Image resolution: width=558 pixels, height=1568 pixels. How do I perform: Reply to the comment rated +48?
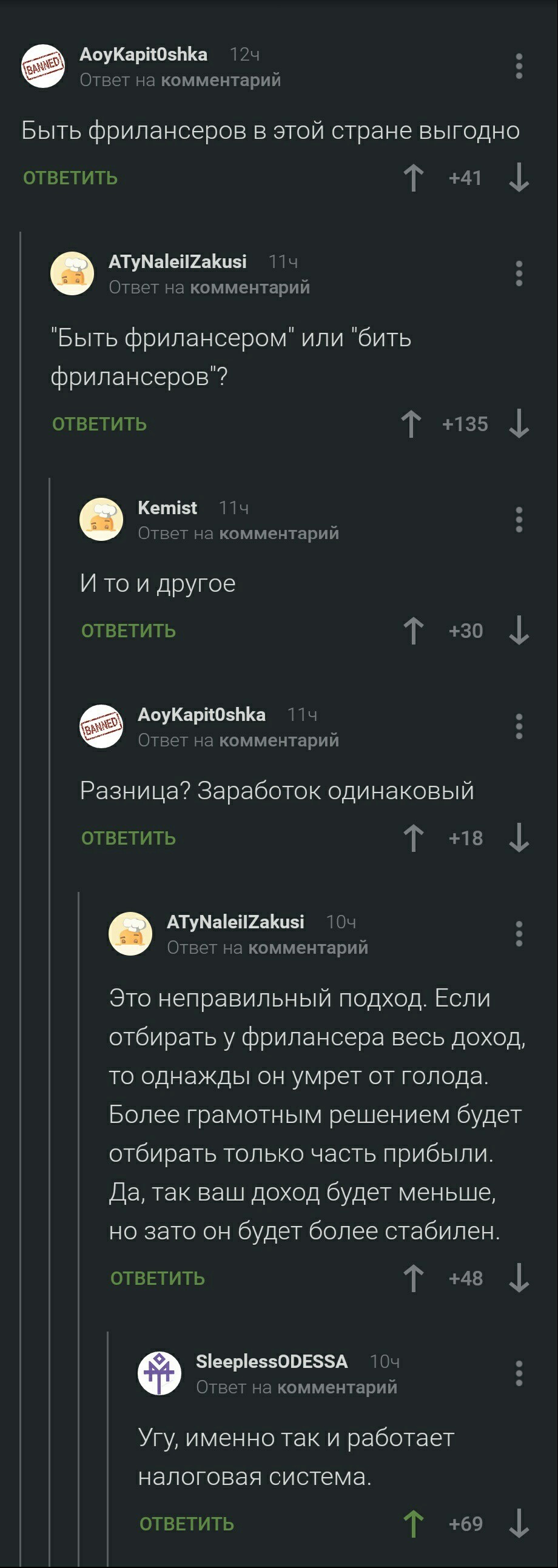pyautogui.click(x=157, y=1278)
